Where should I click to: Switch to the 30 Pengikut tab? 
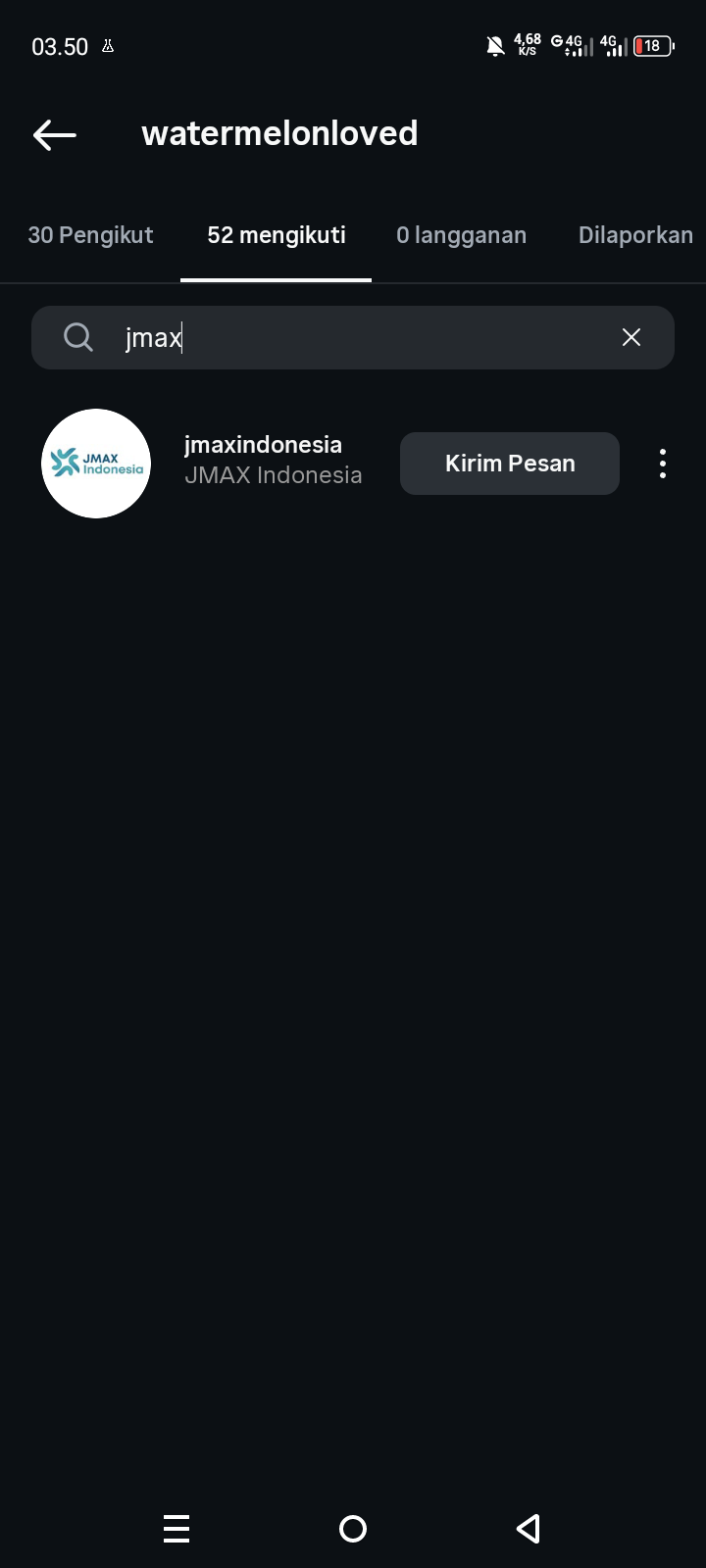click(90, 235)
